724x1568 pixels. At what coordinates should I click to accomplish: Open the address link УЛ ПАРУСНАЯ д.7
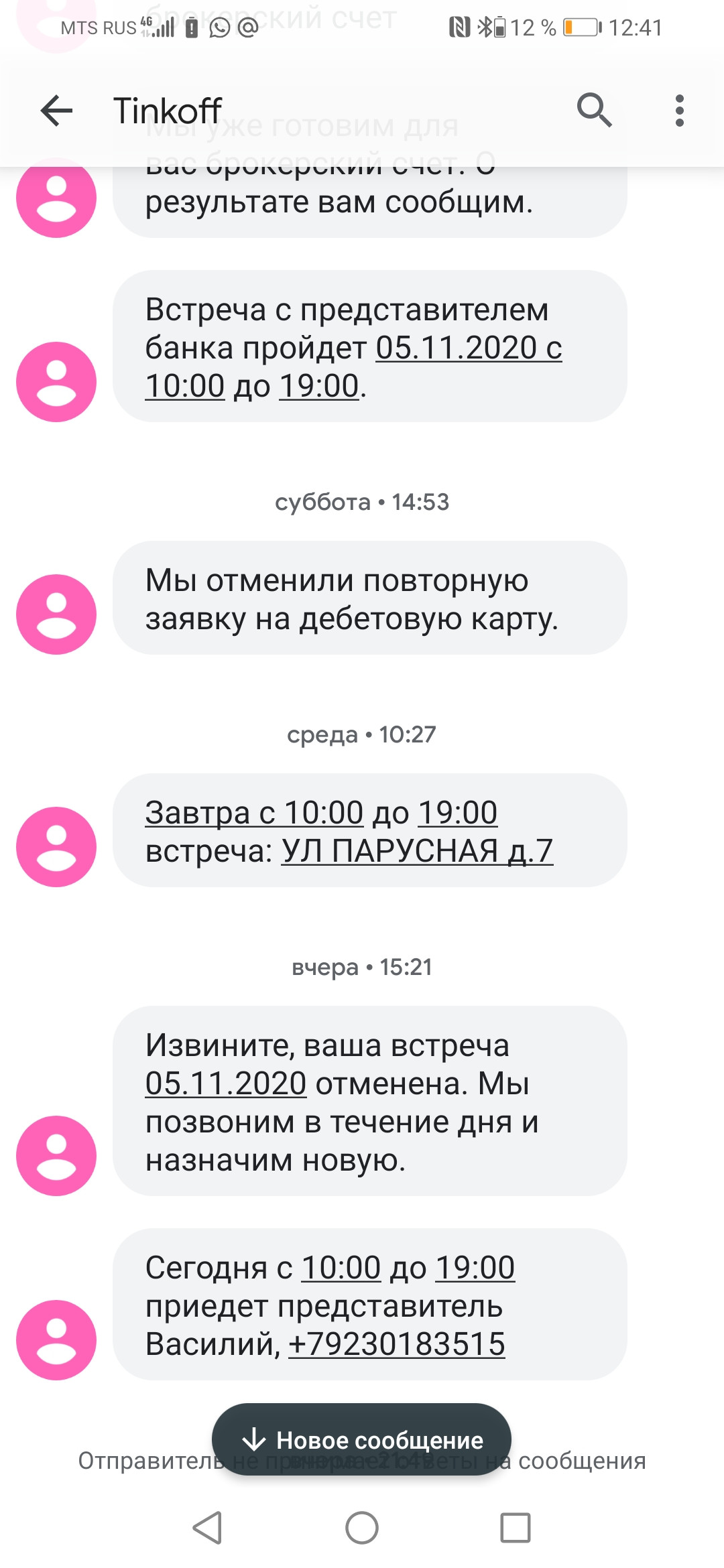[417, 851]
